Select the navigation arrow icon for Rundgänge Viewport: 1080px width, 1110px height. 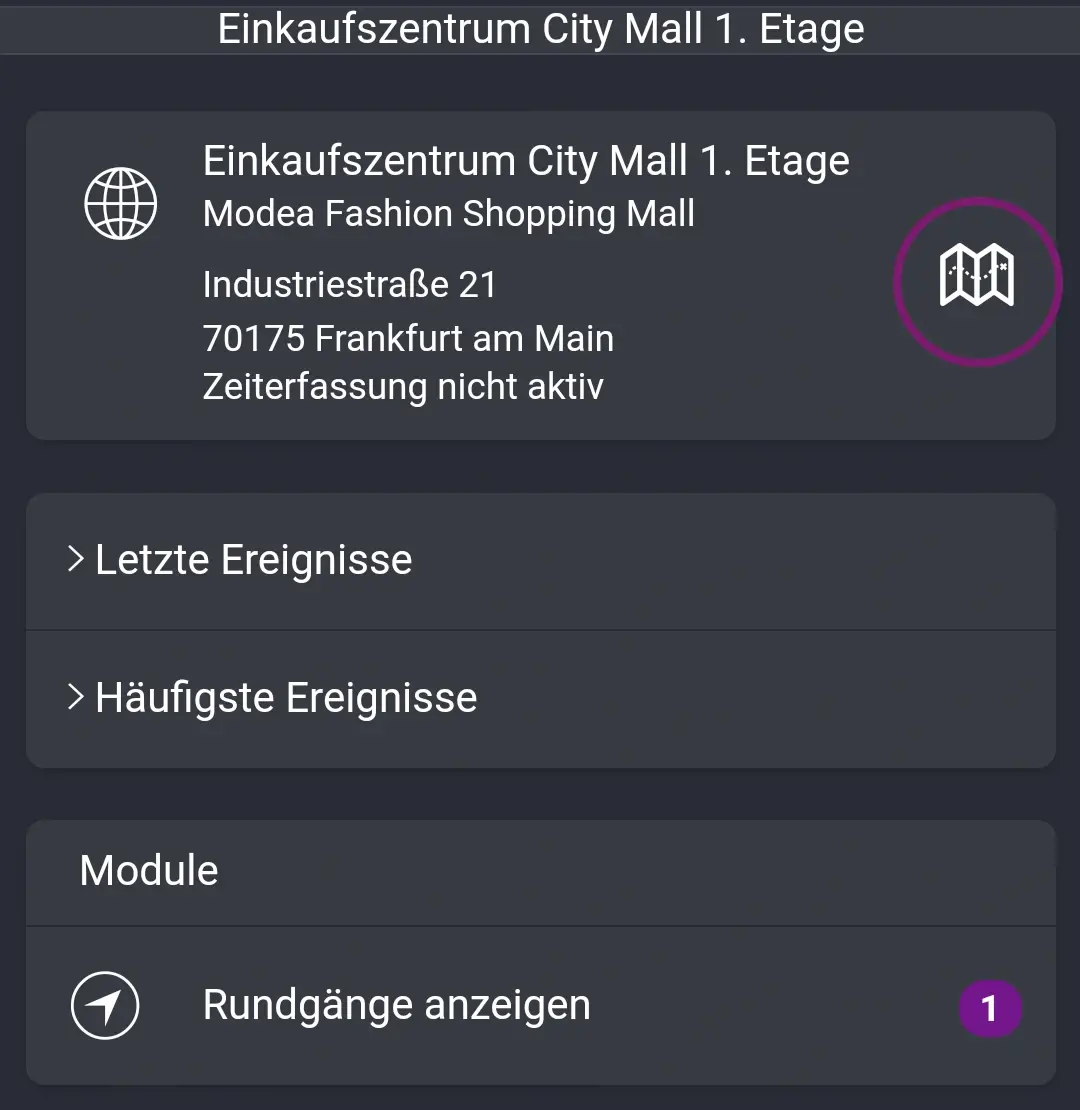pyautogui.click(x=106, y=1005)
